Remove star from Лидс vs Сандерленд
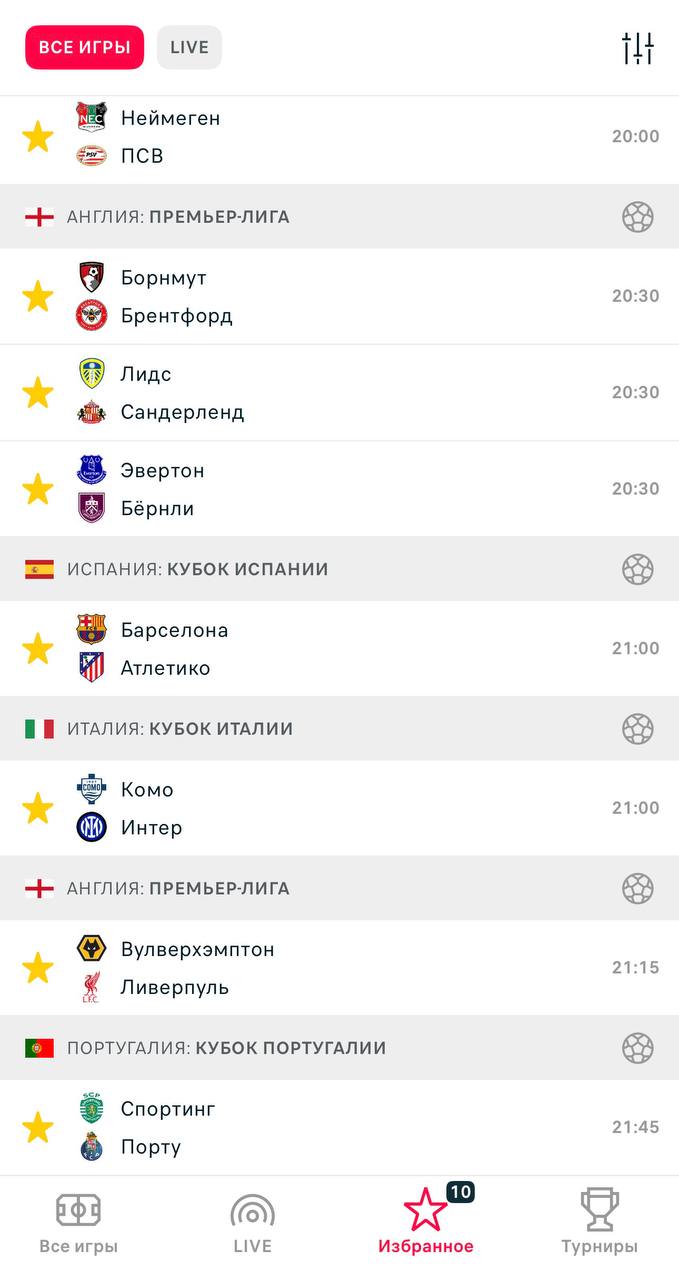The height and width of the screenshot is (1280, 679). [38, 393]
